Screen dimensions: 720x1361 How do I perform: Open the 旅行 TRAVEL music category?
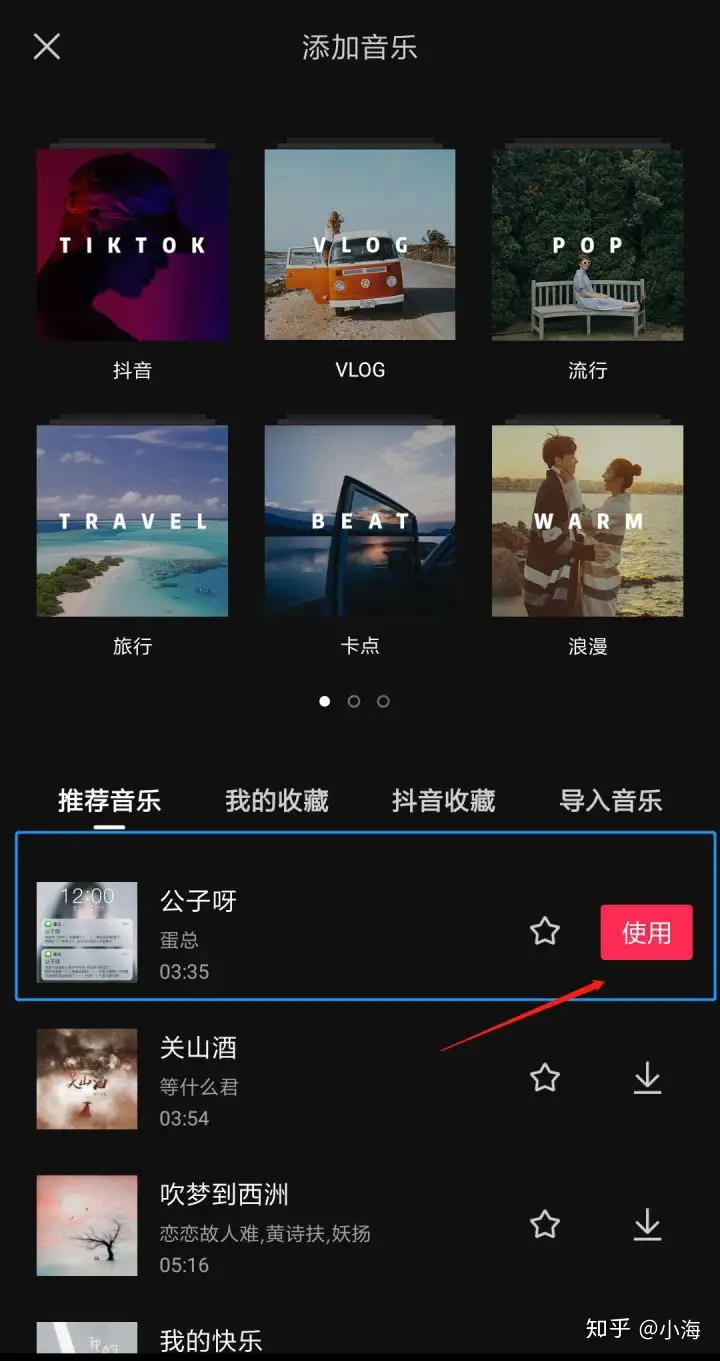tap(132, 521)
